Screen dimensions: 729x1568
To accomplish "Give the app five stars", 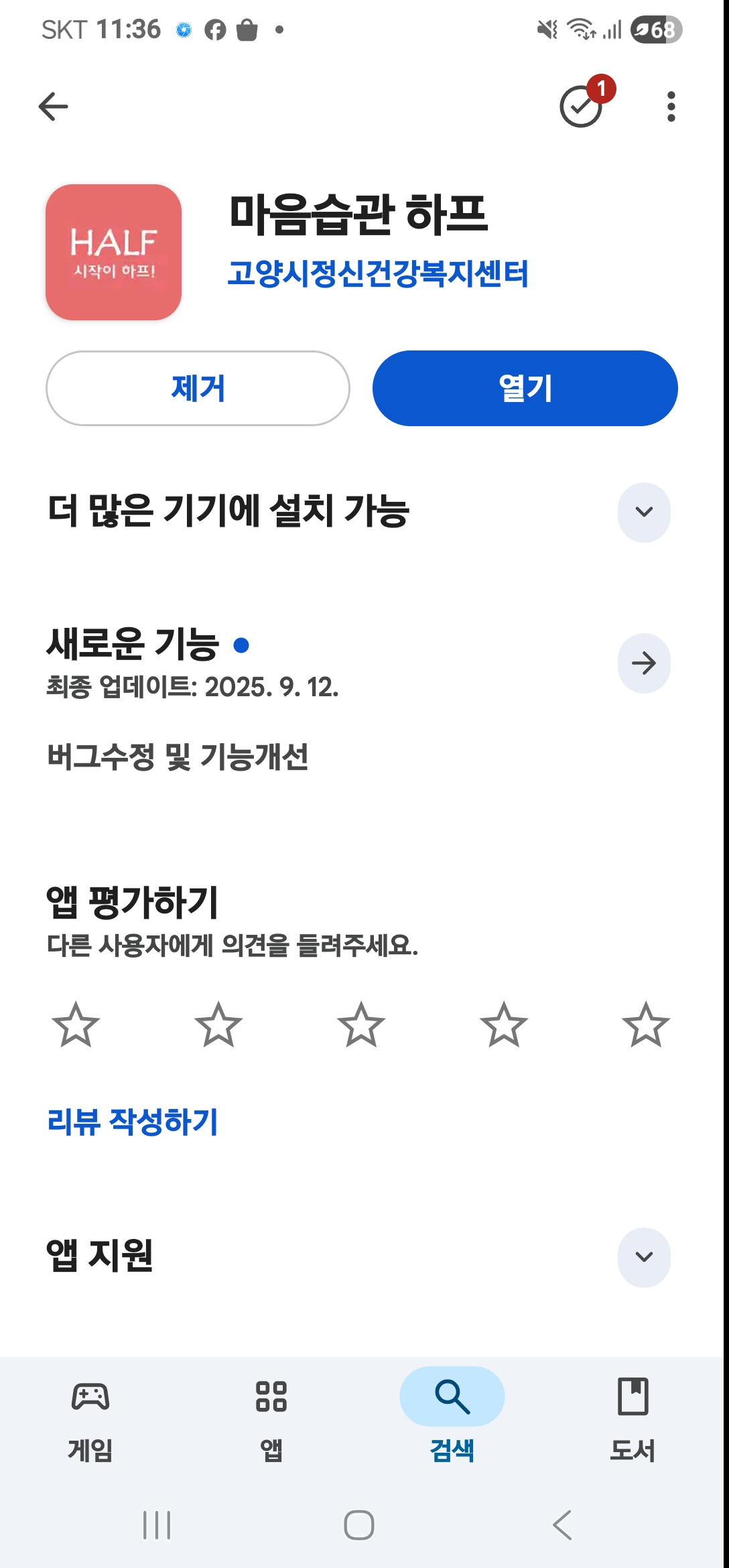I will click(646, 1025).
